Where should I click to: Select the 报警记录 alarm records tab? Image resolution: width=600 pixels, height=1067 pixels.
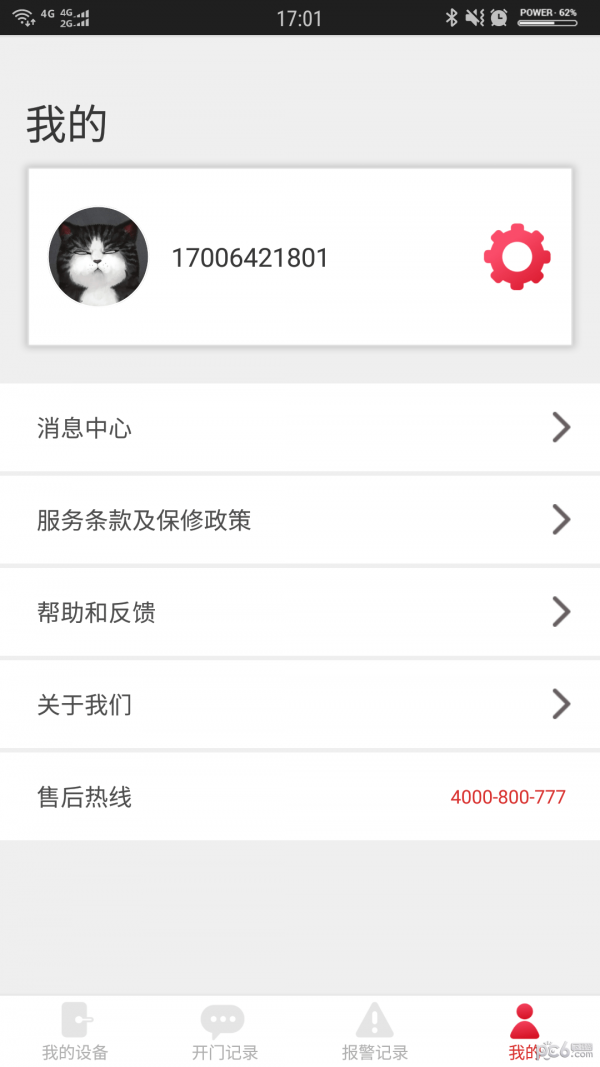375,1031
